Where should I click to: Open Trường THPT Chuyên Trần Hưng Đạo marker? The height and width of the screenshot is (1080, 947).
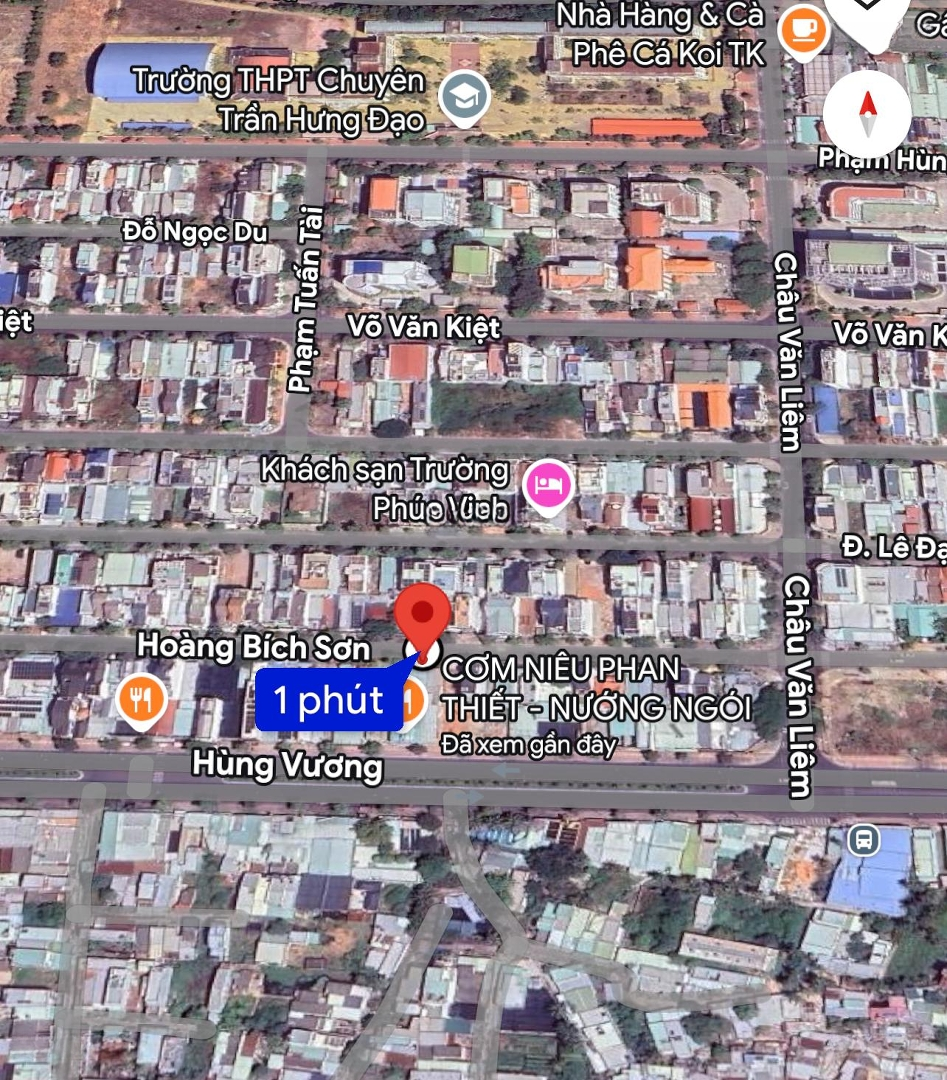point(465,98)
